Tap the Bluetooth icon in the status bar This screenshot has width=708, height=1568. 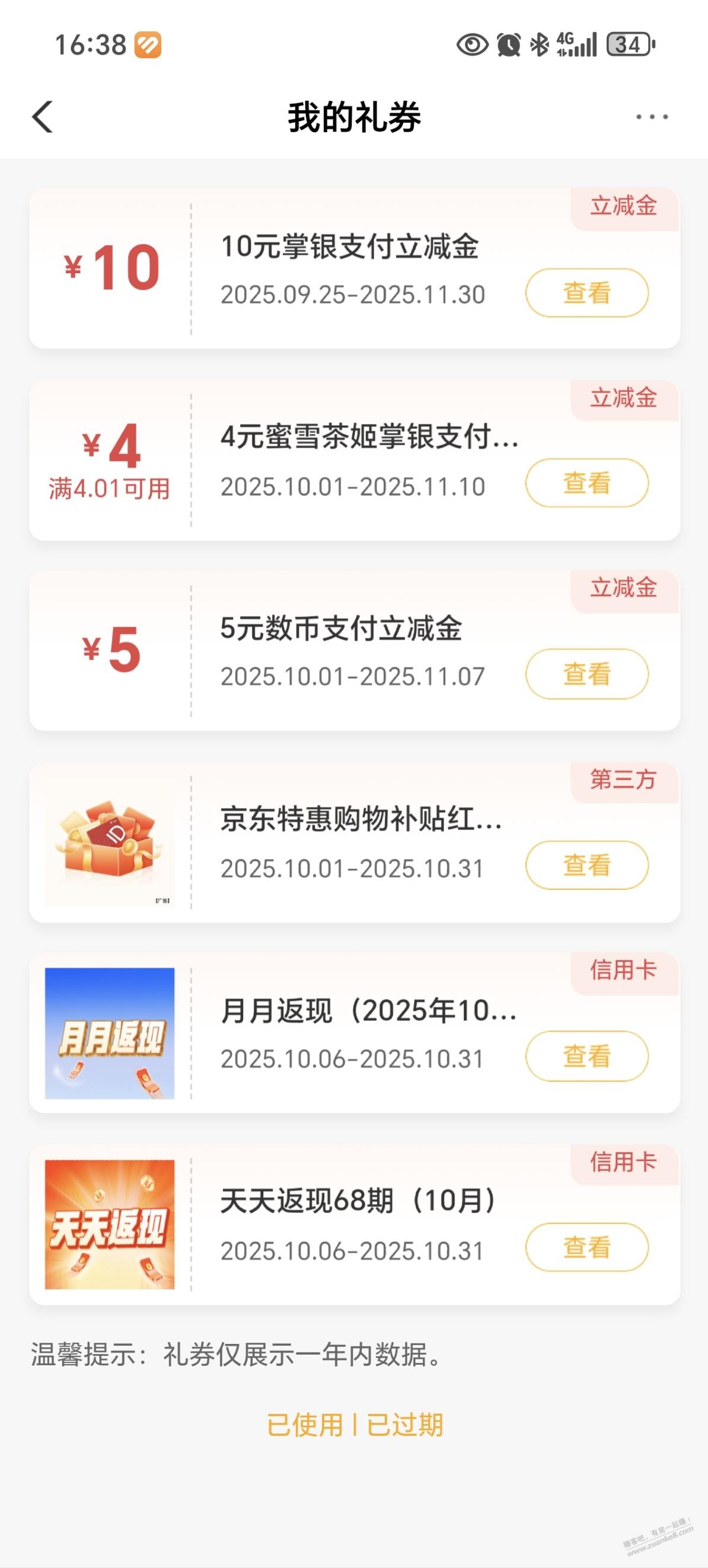point(538,44)
